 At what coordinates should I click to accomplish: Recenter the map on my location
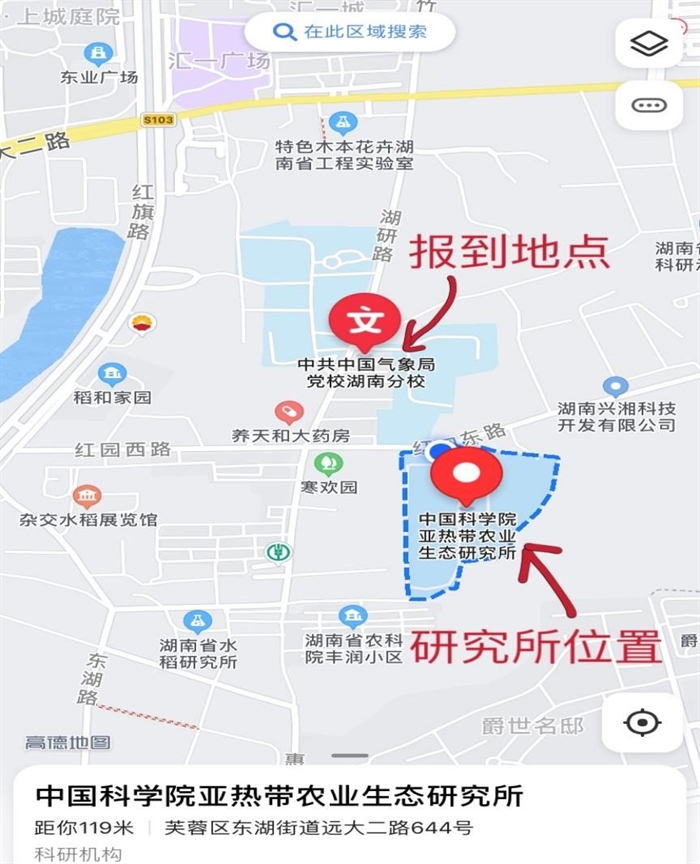(x=642, y=722)
